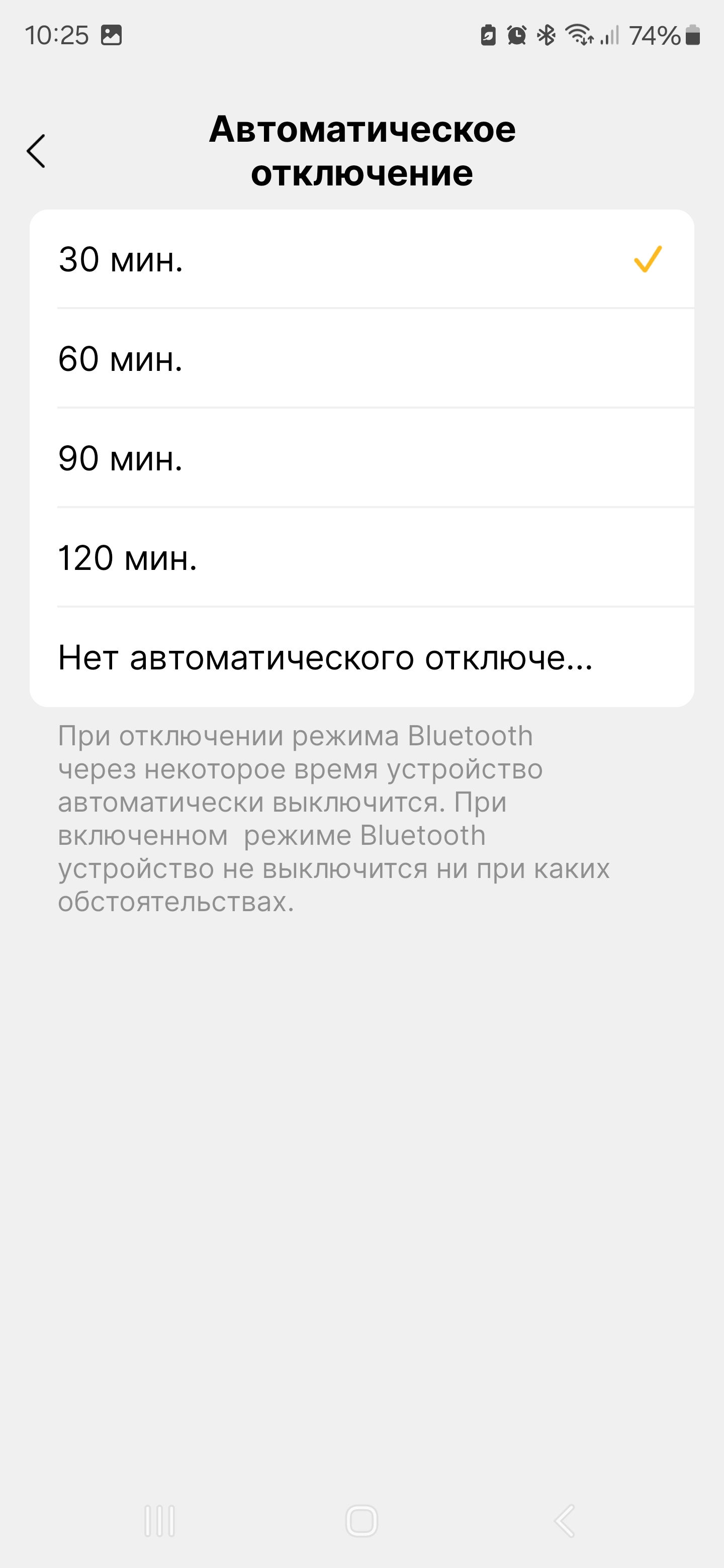Select Нет автоматического отключения option

pos(361,657)
